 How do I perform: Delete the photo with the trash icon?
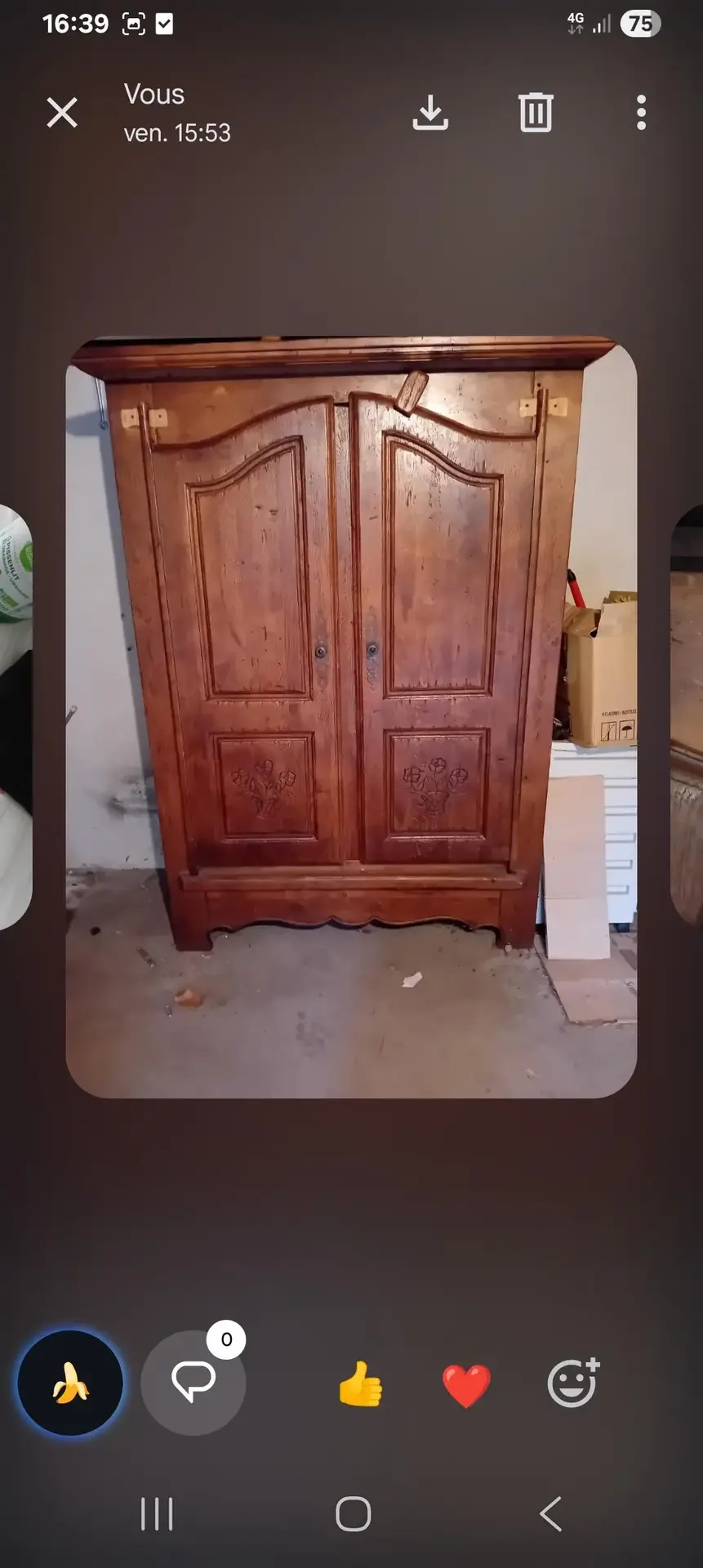[x=536, y=113]
